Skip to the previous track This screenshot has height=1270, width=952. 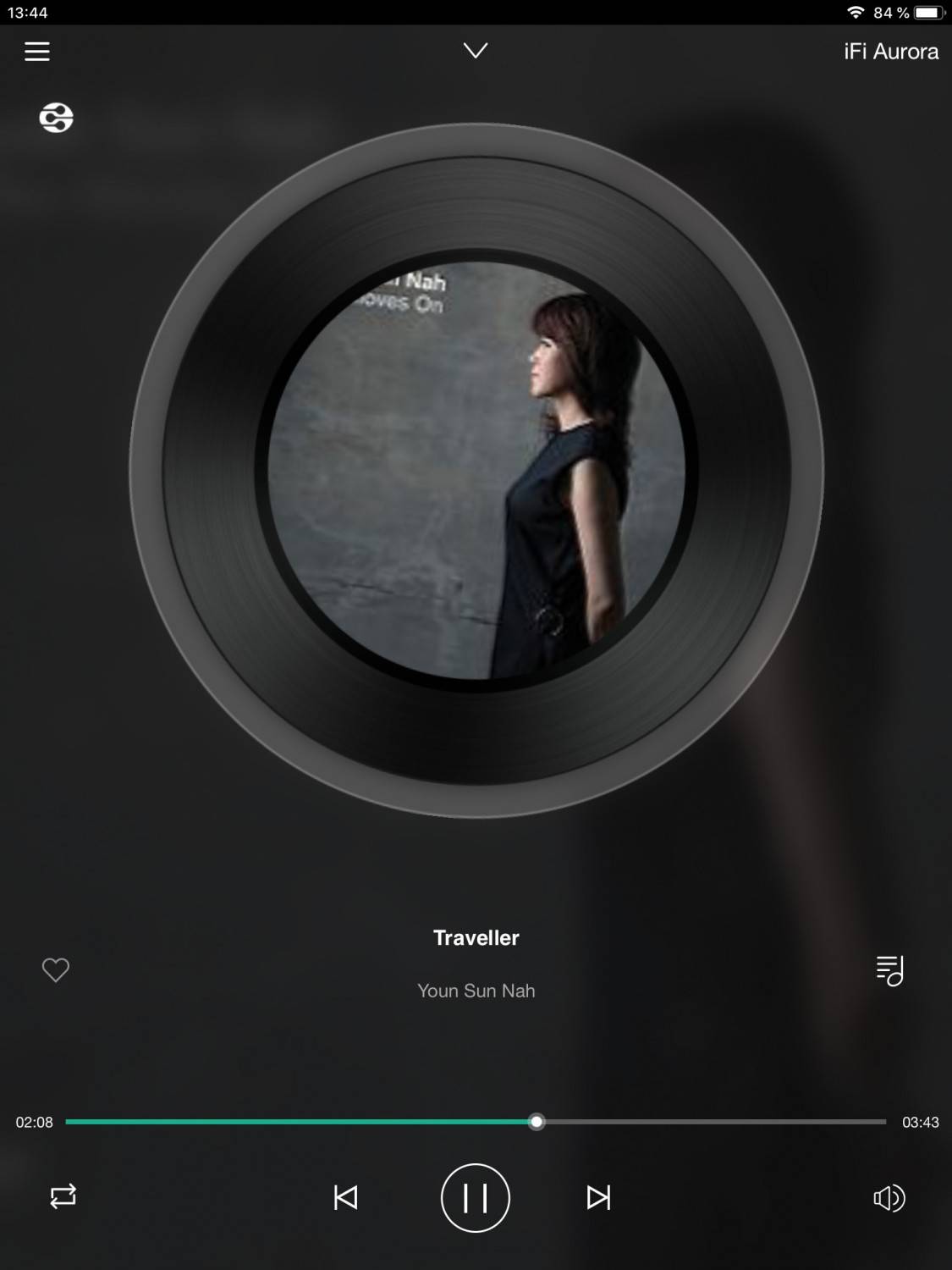(x=345, y=1197)
